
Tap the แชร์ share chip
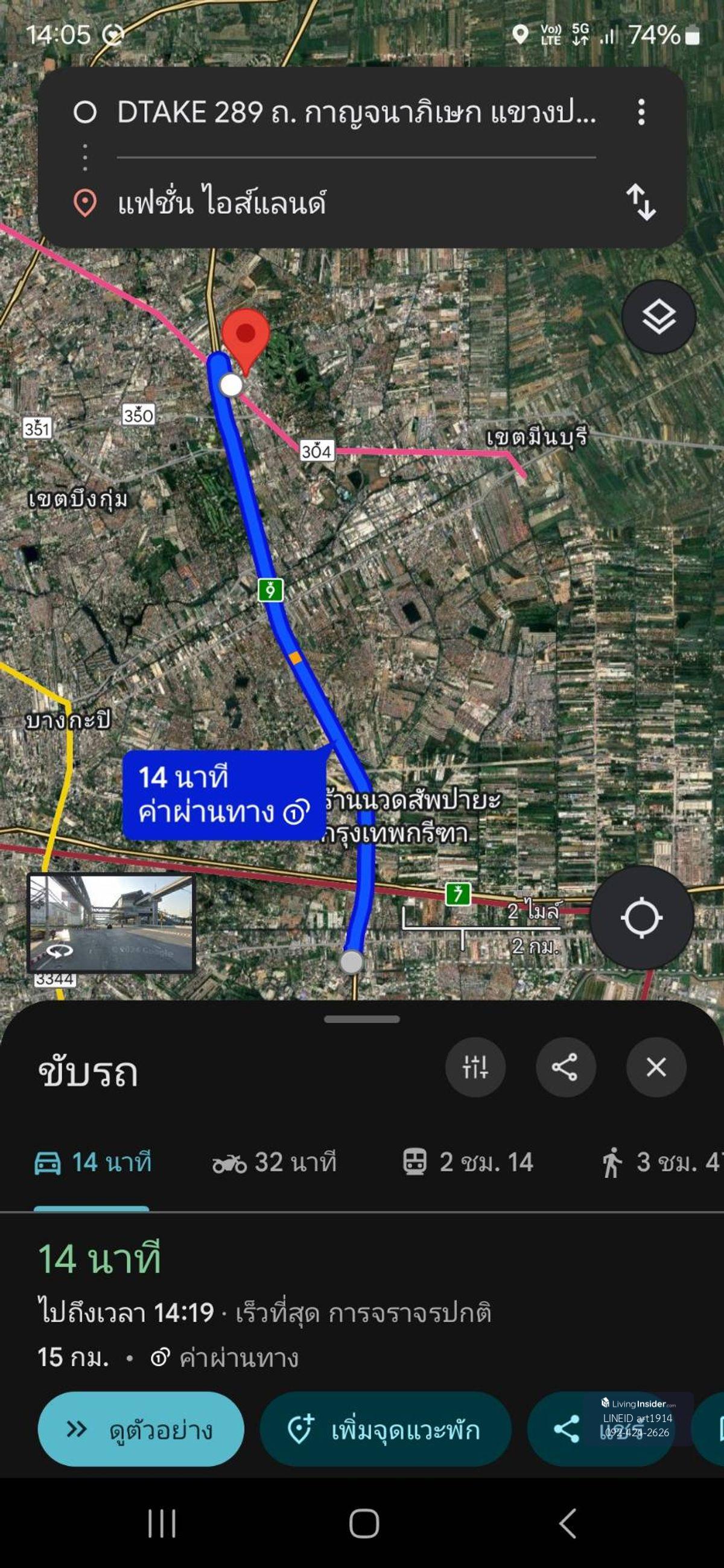600,1429
